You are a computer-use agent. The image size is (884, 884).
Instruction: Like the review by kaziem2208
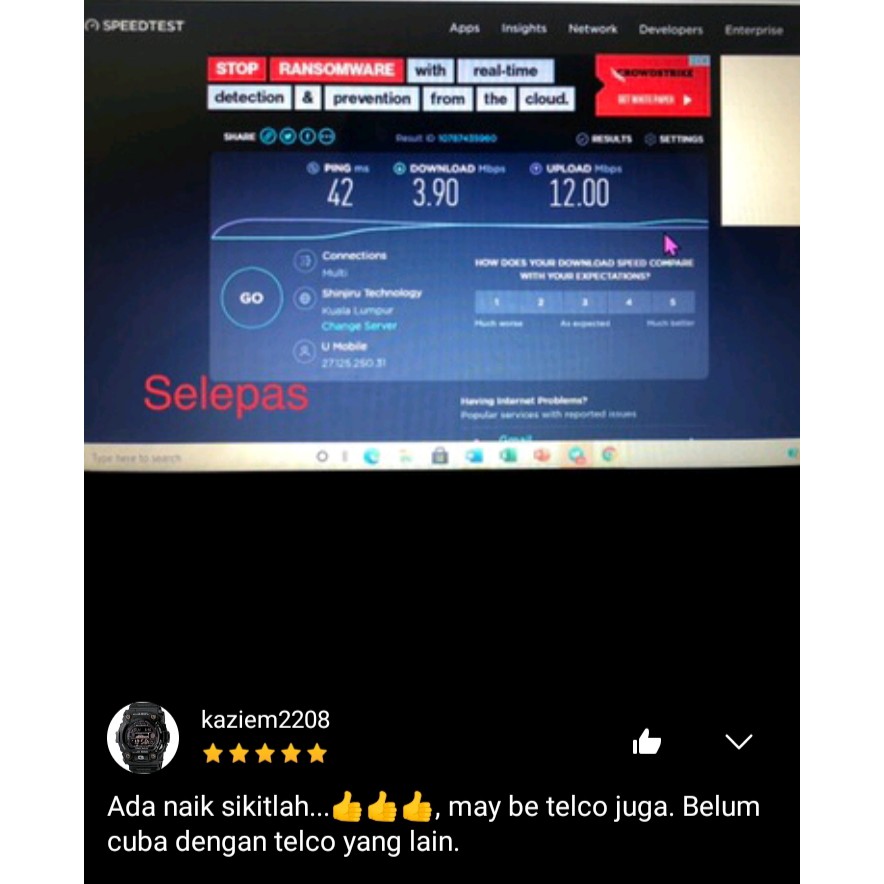[647, 741]
